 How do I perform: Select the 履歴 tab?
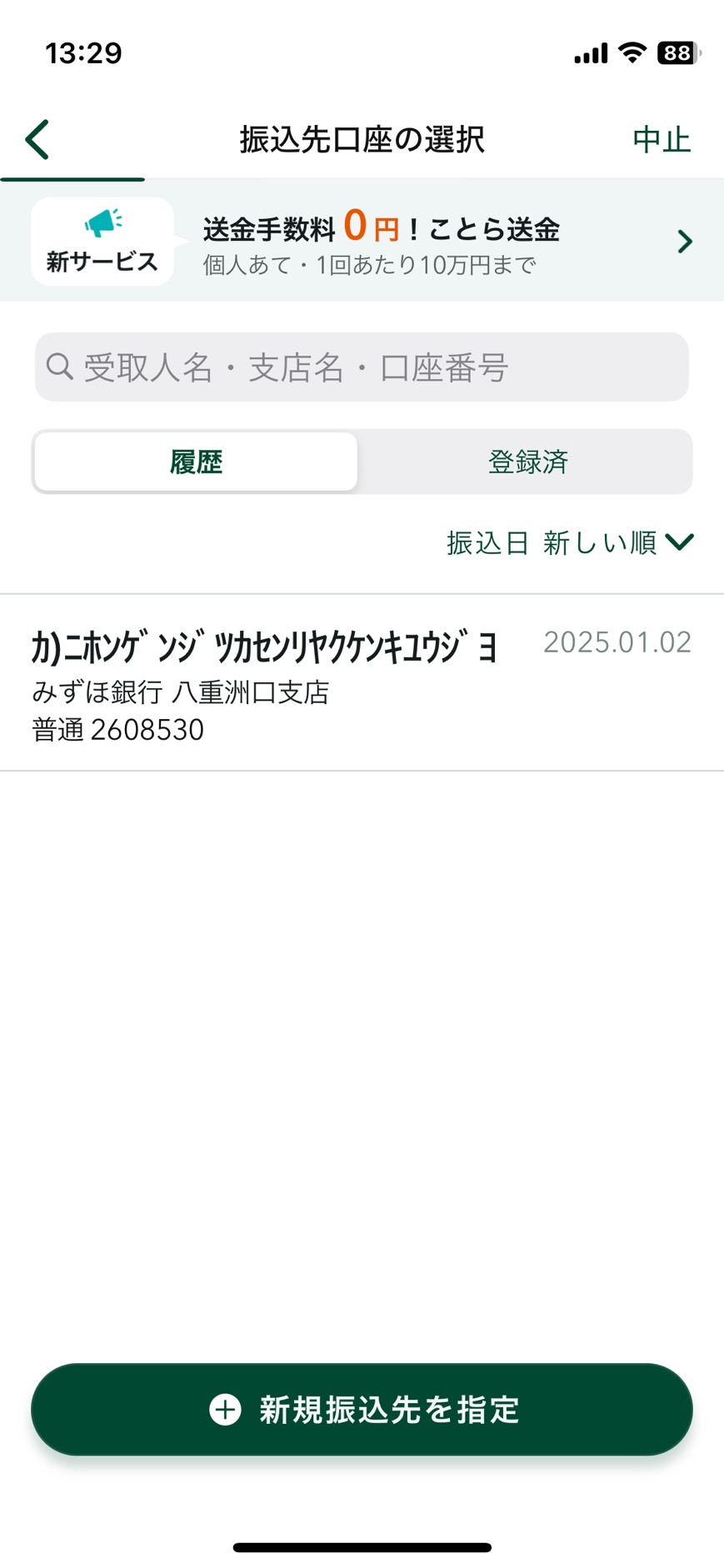click(x=196, y=462)
